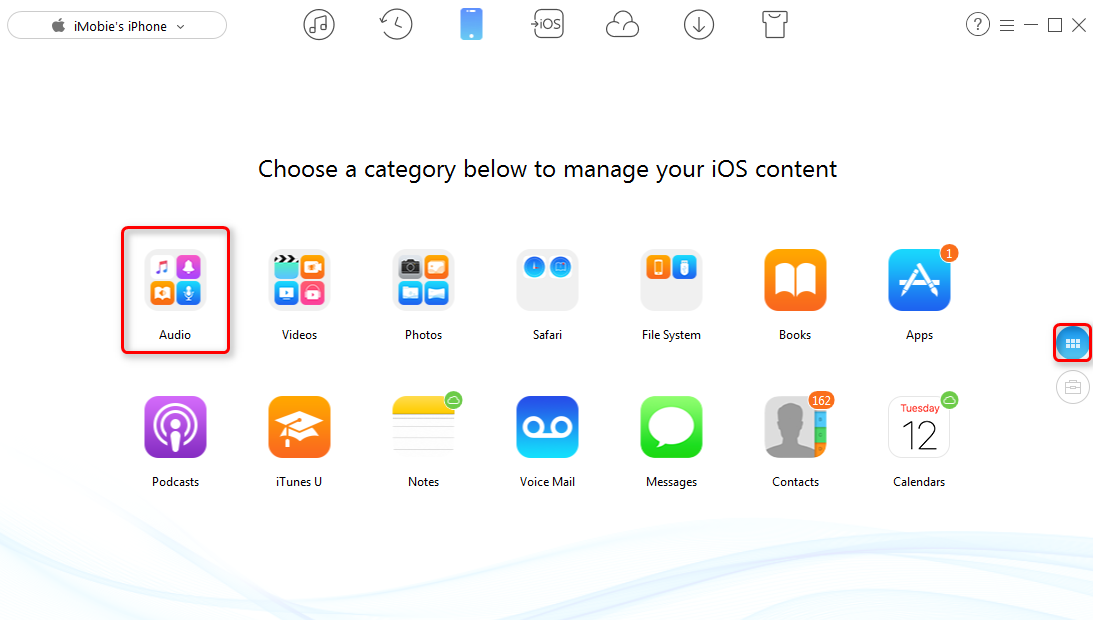1093x620 pixels.
Task: Open the iCloud manager tab
Action: (622, 25)
